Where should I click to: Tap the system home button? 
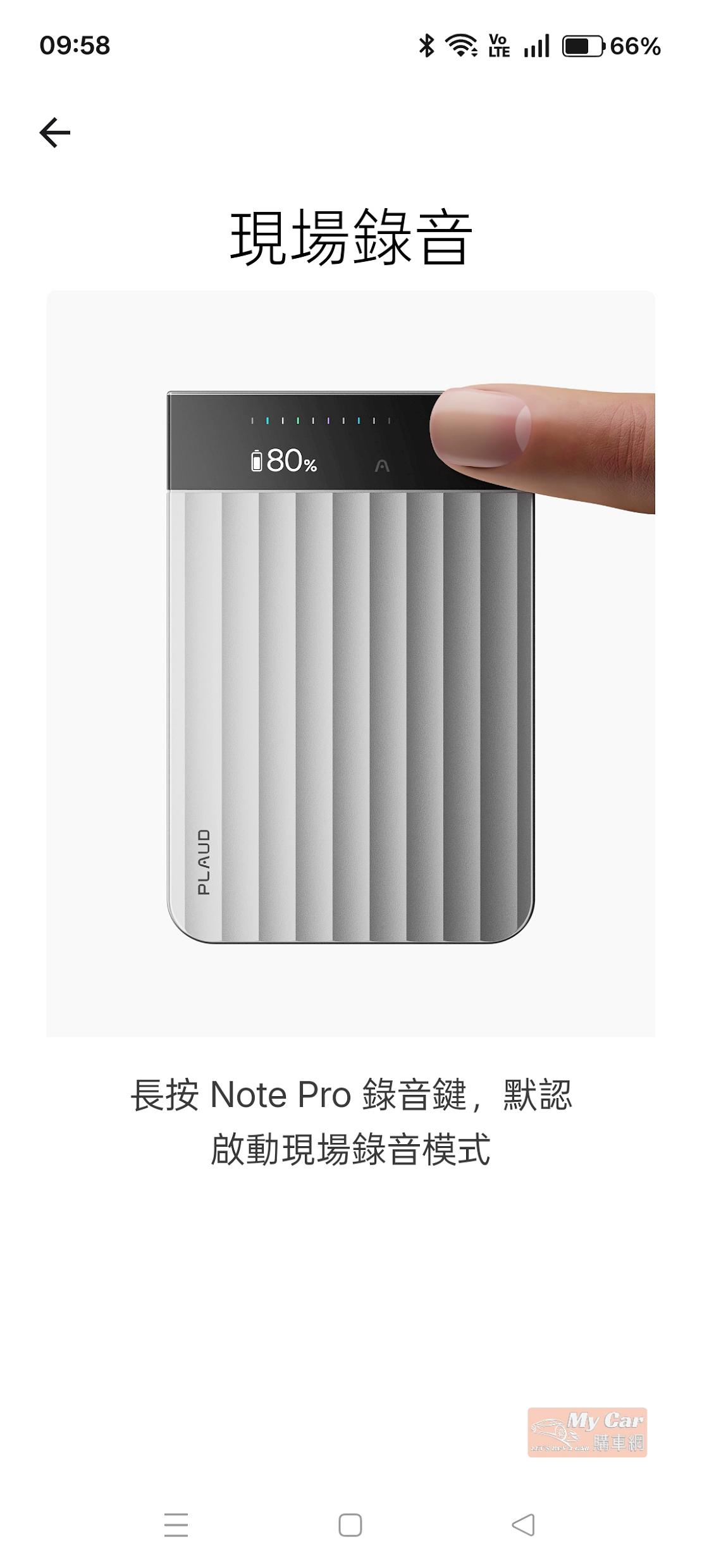[350, 1524]
